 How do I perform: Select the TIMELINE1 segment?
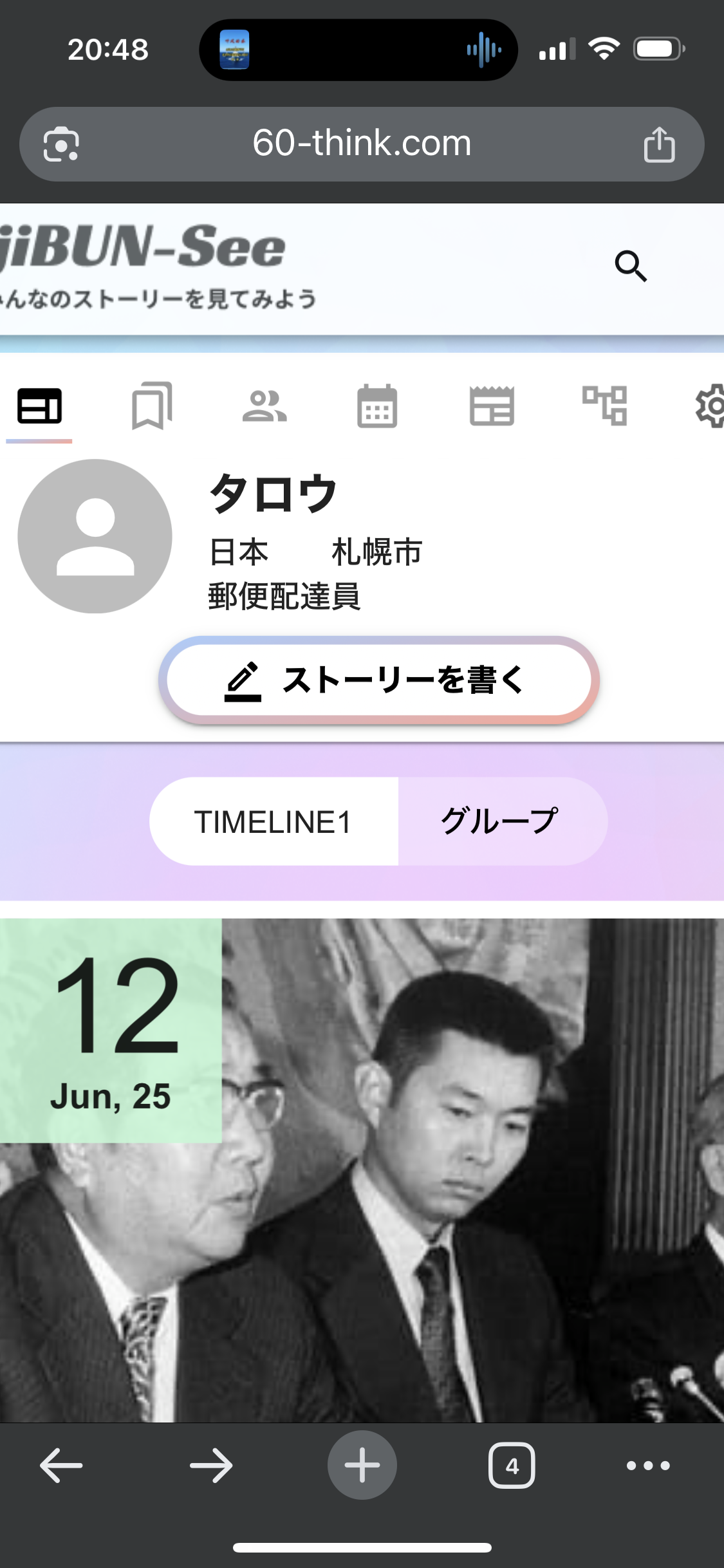click(x=274, y=821)
